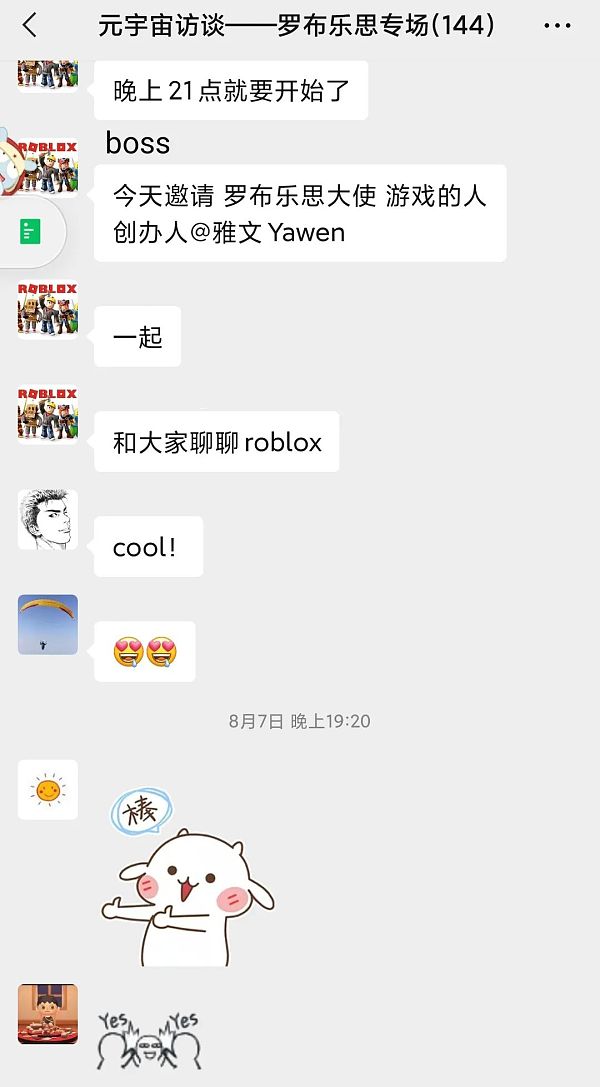View the white bunny sticker
This screenshot has width=600, height=1087.
187,877
